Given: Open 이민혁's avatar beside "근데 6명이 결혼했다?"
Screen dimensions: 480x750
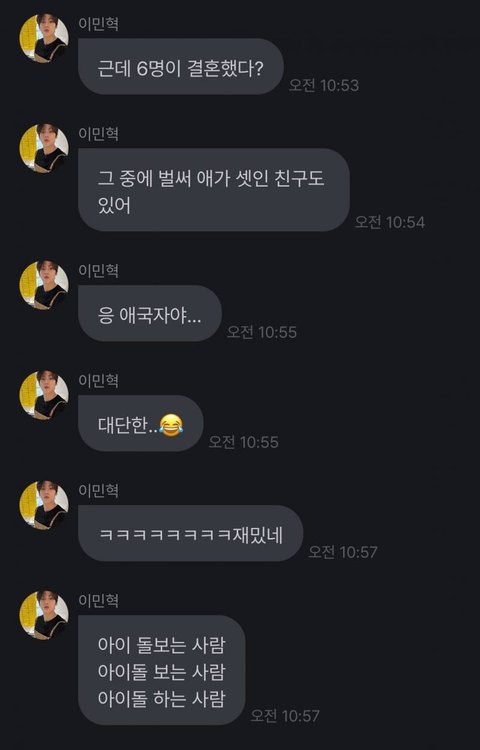Looking at the screenshot, I should point(44,38).
